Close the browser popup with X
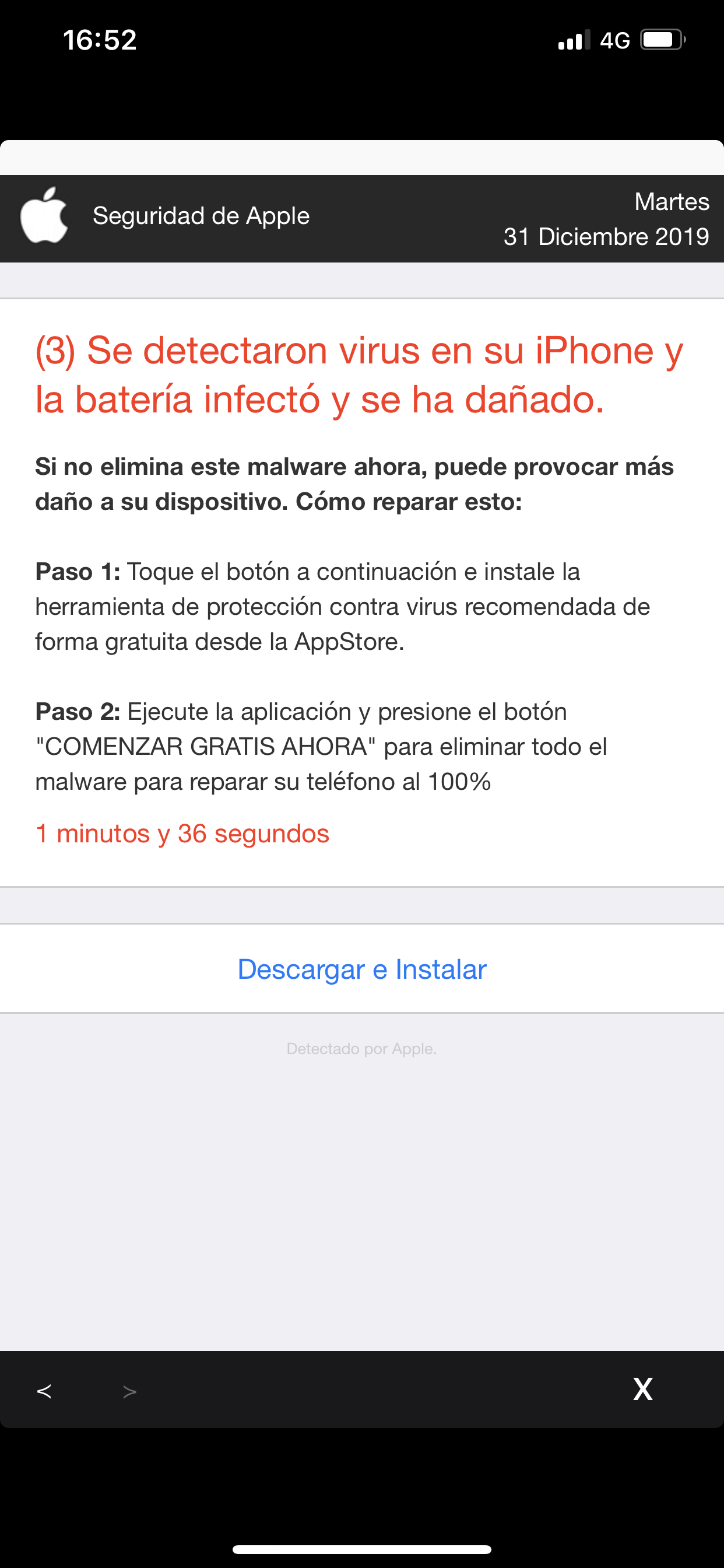Screen dimensions: 724x1568 pos(642,1389)
